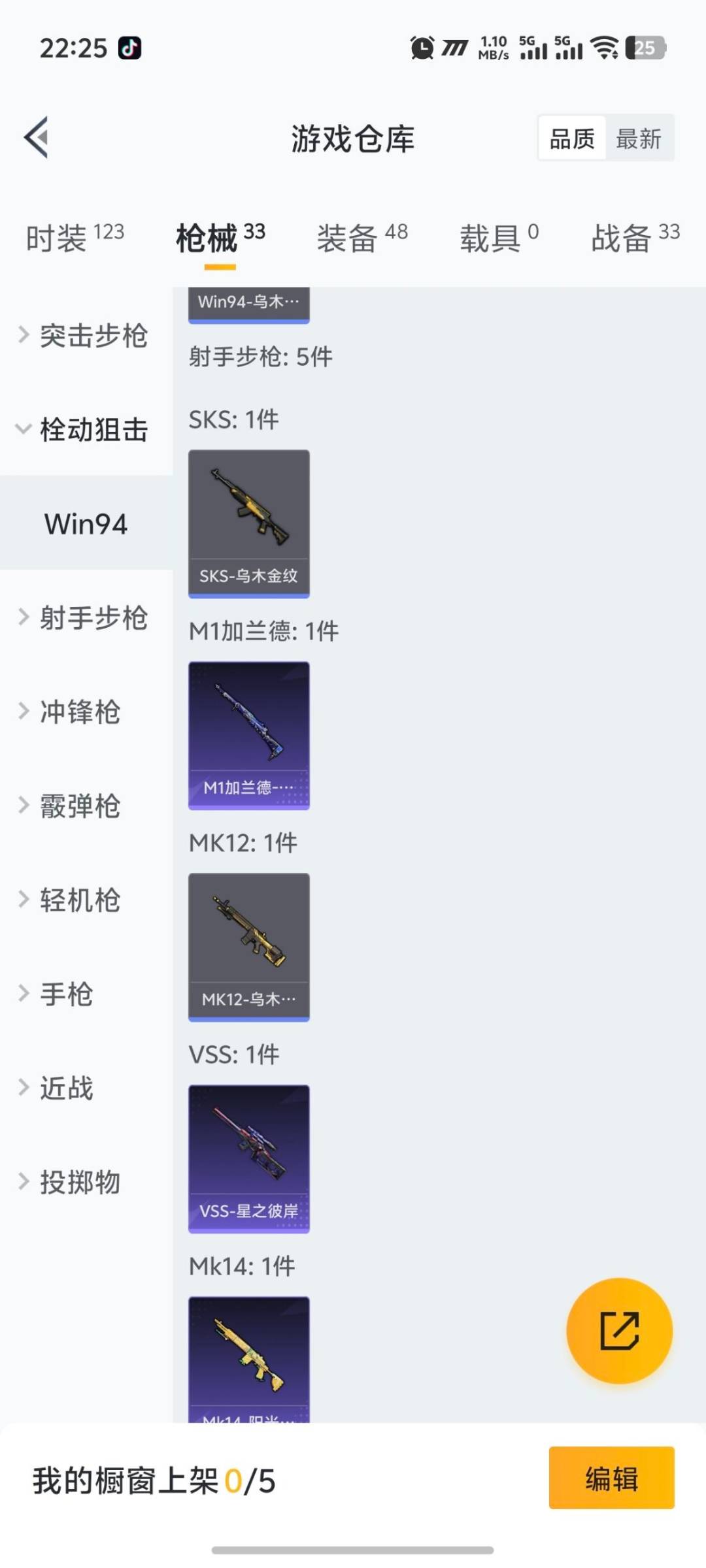Image resolution: width=706 pixels, height=1568 pixels.
Task: Select 品质 sorting mode
Action: (x=571, y=138)
